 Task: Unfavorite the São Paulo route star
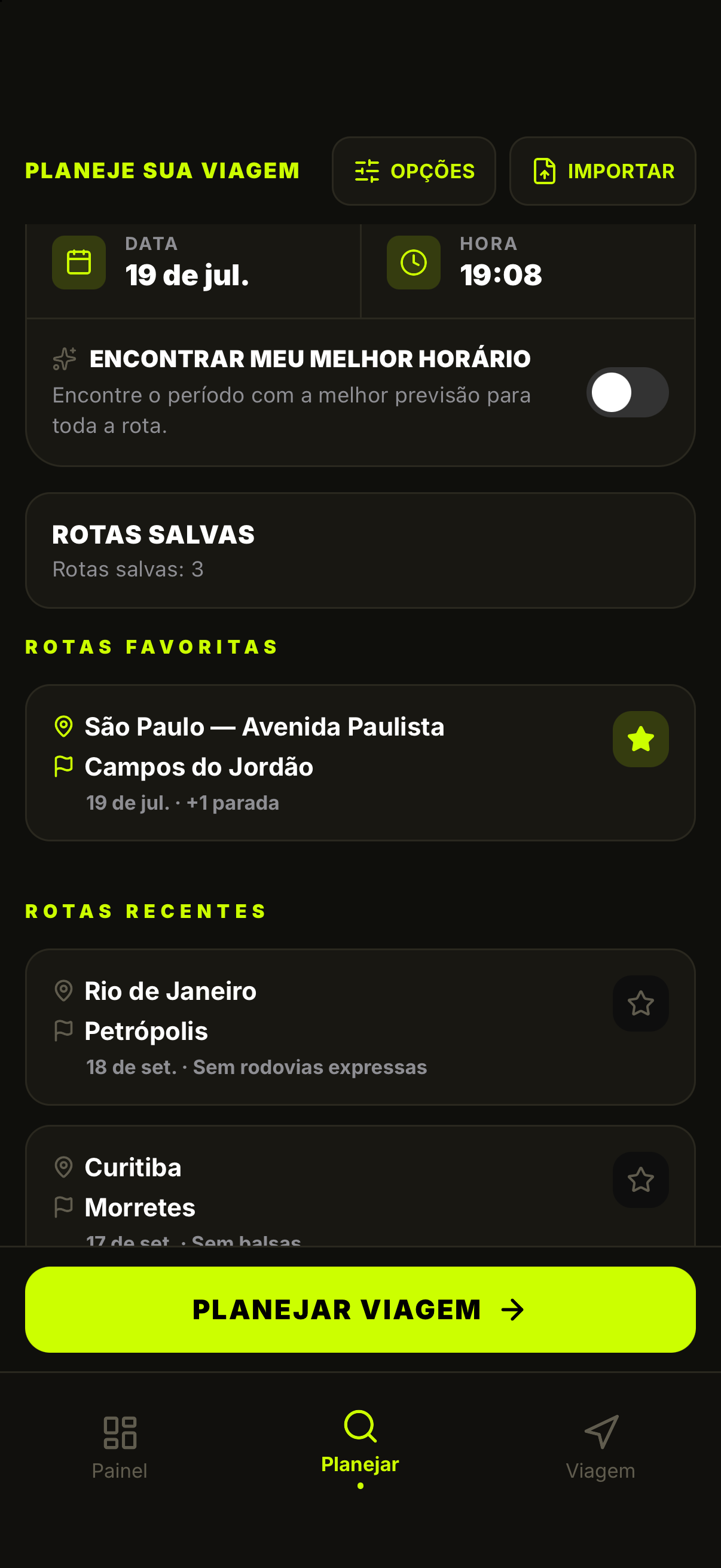click(641, 739)
